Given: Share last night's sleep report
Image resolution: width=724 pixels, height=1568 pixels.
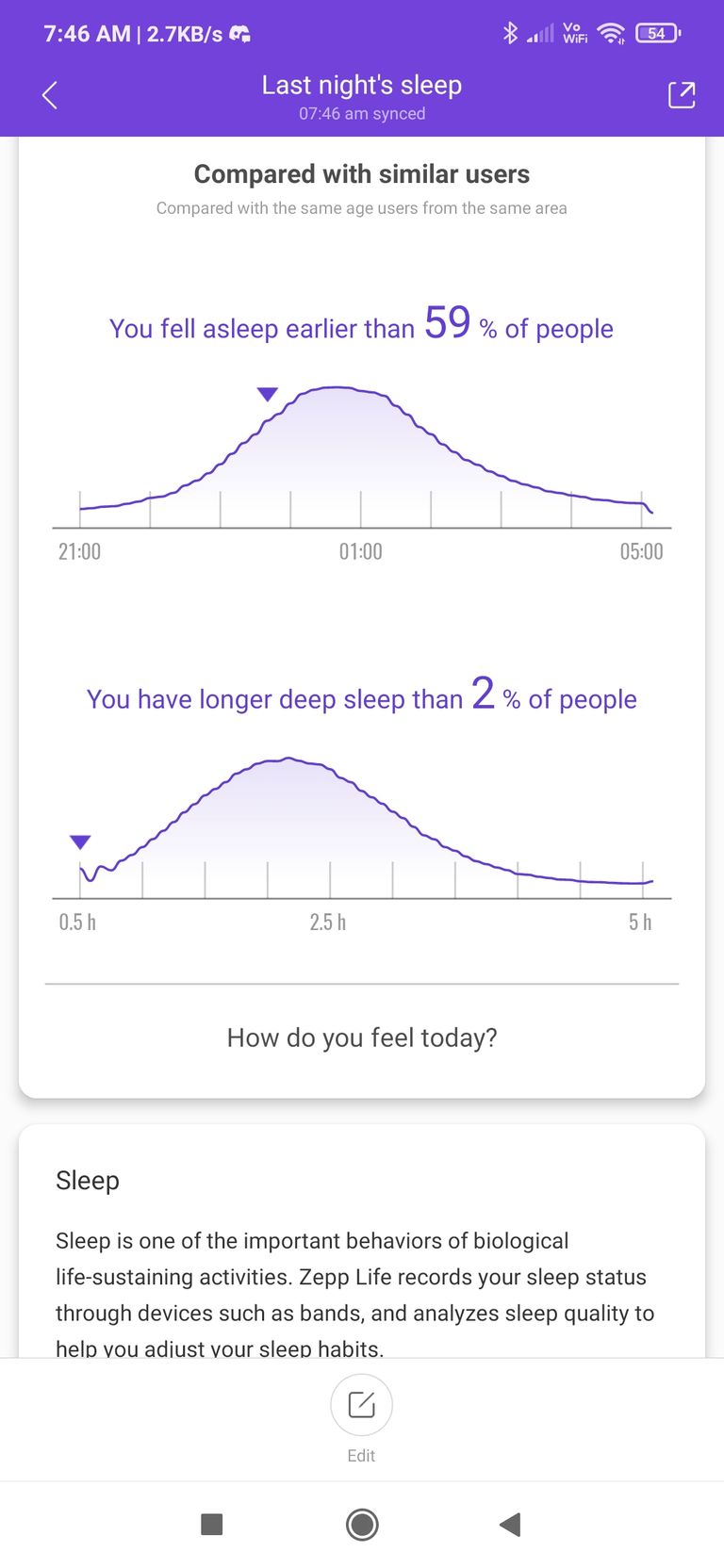Looking at the screenshot, I should pyautogui.click(x=682, y=95).
